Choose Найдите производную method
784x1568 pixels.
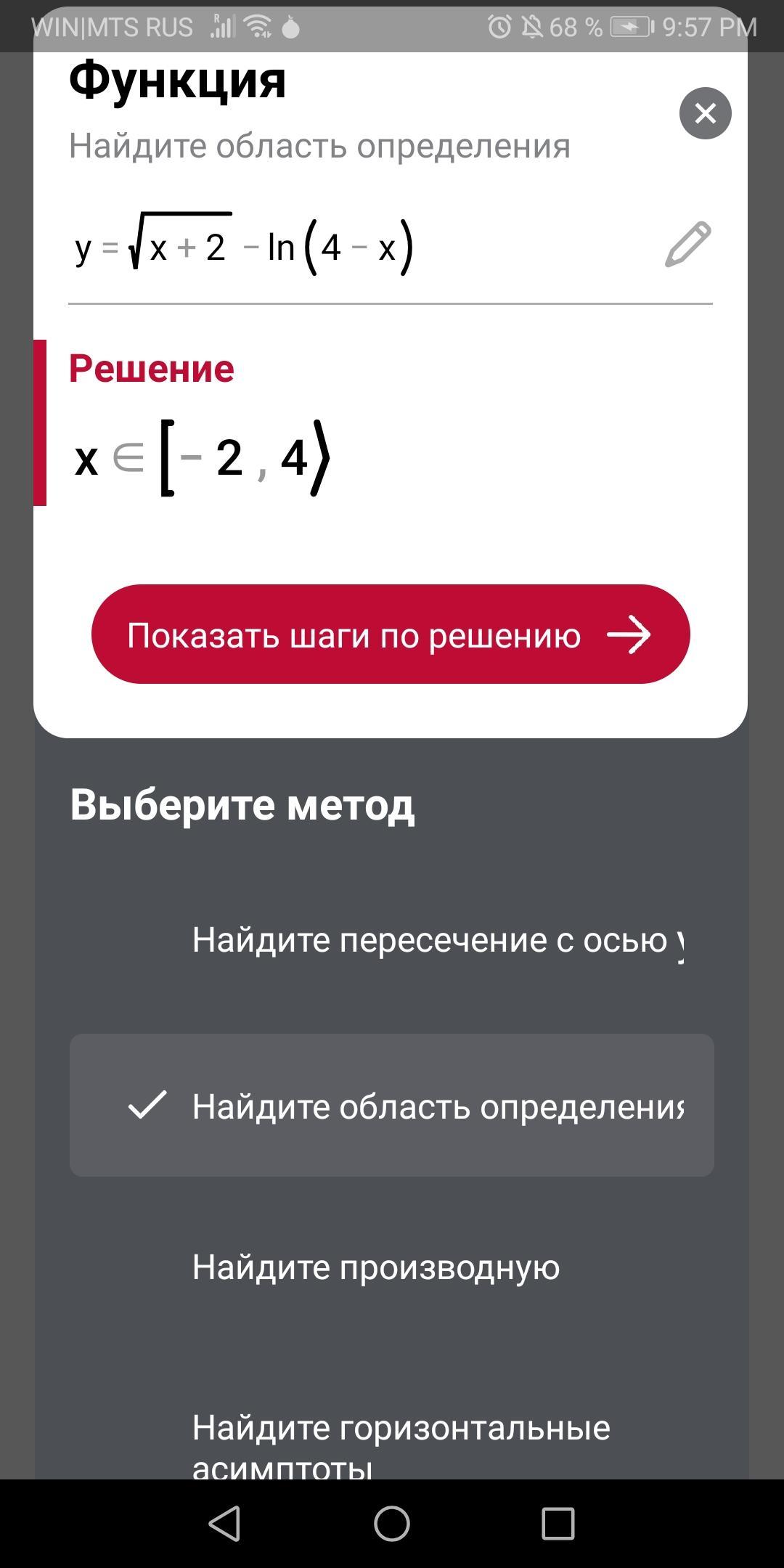(392, 1267)
